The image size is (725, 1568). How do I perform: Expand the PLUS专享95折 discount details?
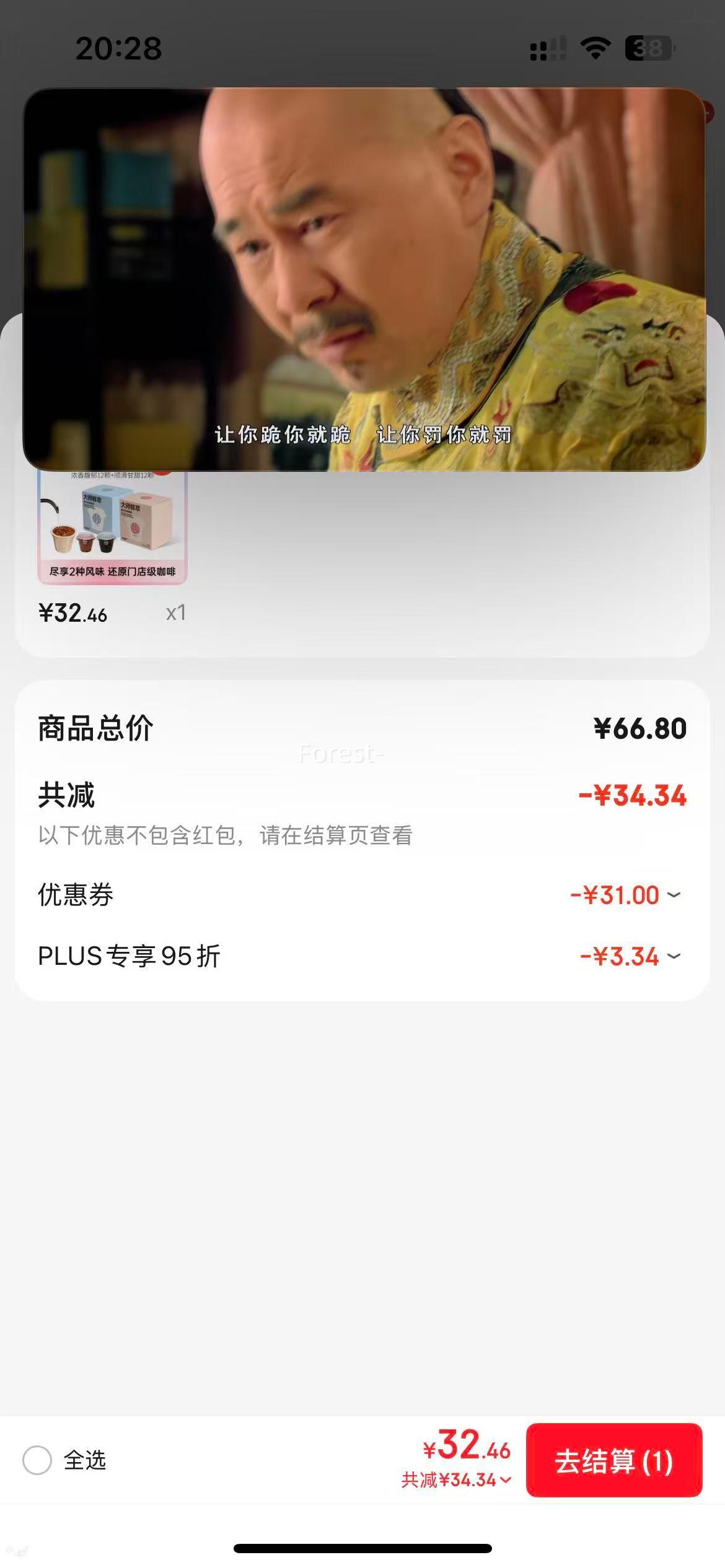coord(674,957)
